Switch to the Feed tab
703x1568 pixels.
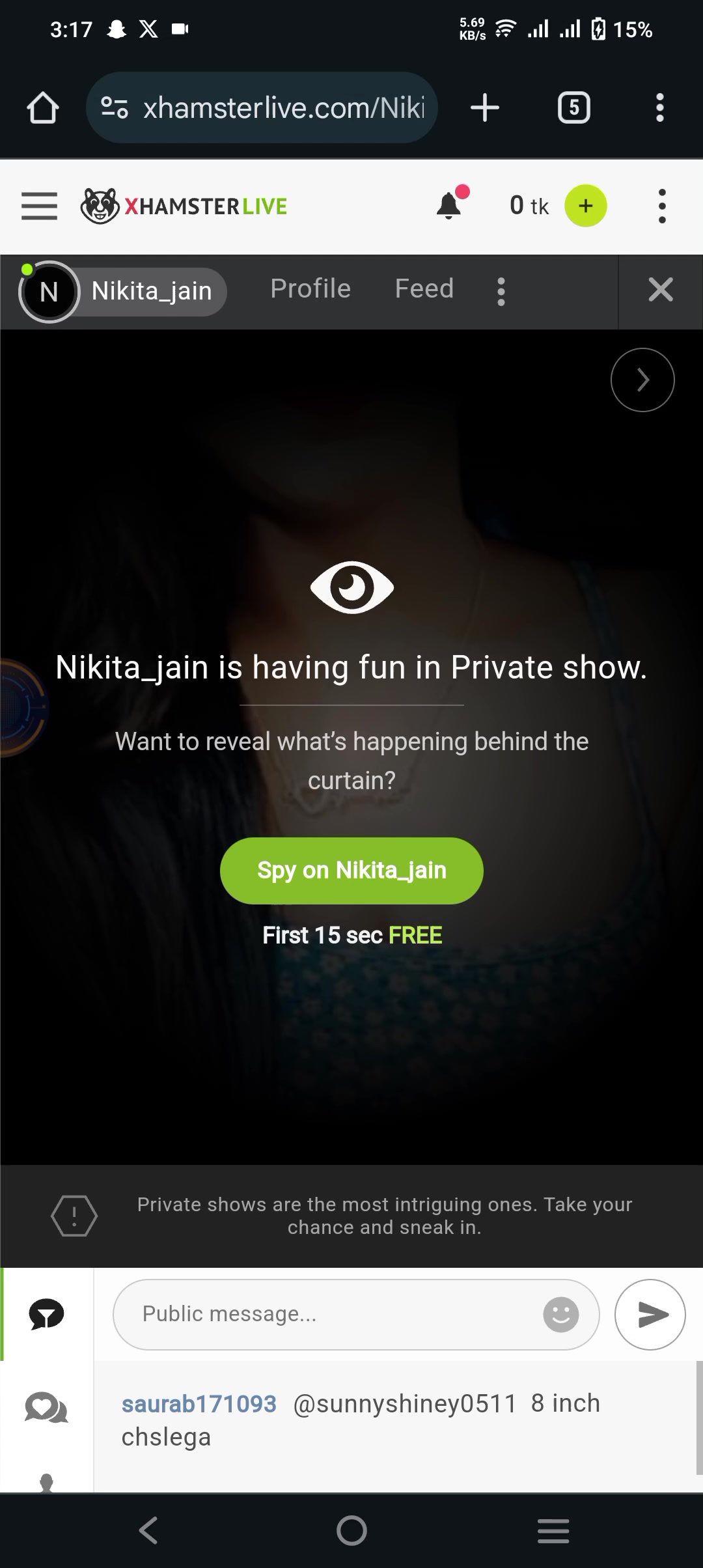click(x=424, y=289)
